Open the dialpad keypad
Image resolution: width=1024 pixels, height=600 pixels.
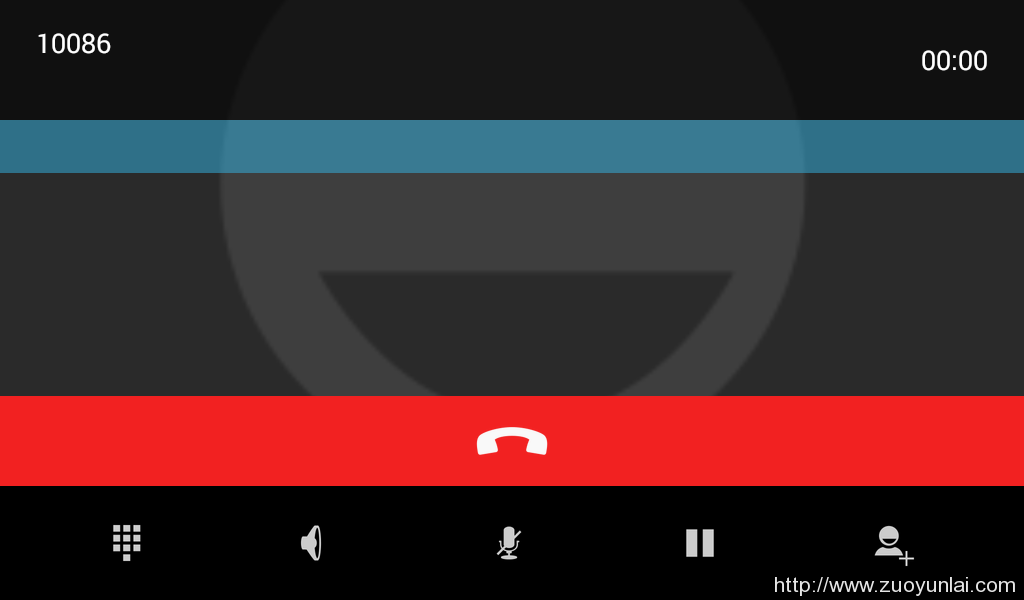click(x=126, y=542)
